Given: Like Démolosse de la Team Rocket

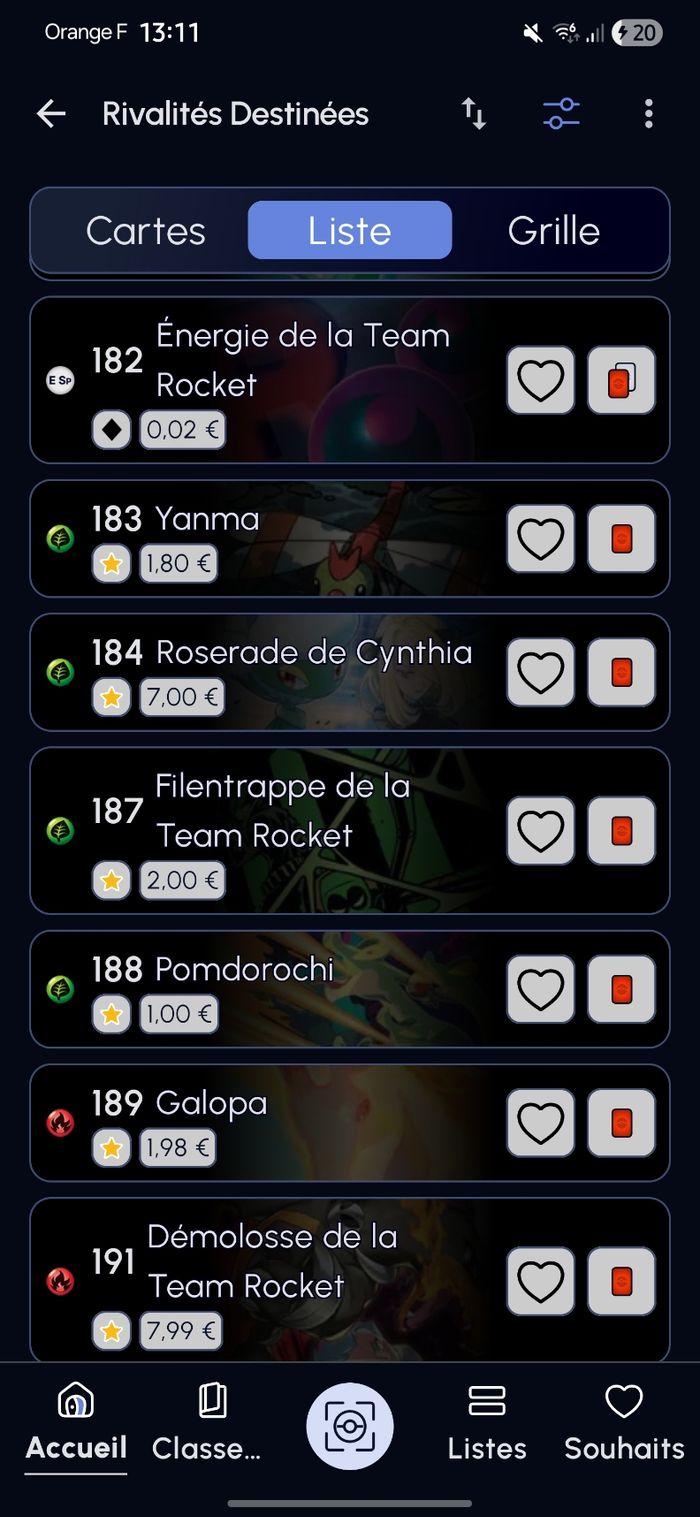Looking at the screenshot, I should (540, 1281).
